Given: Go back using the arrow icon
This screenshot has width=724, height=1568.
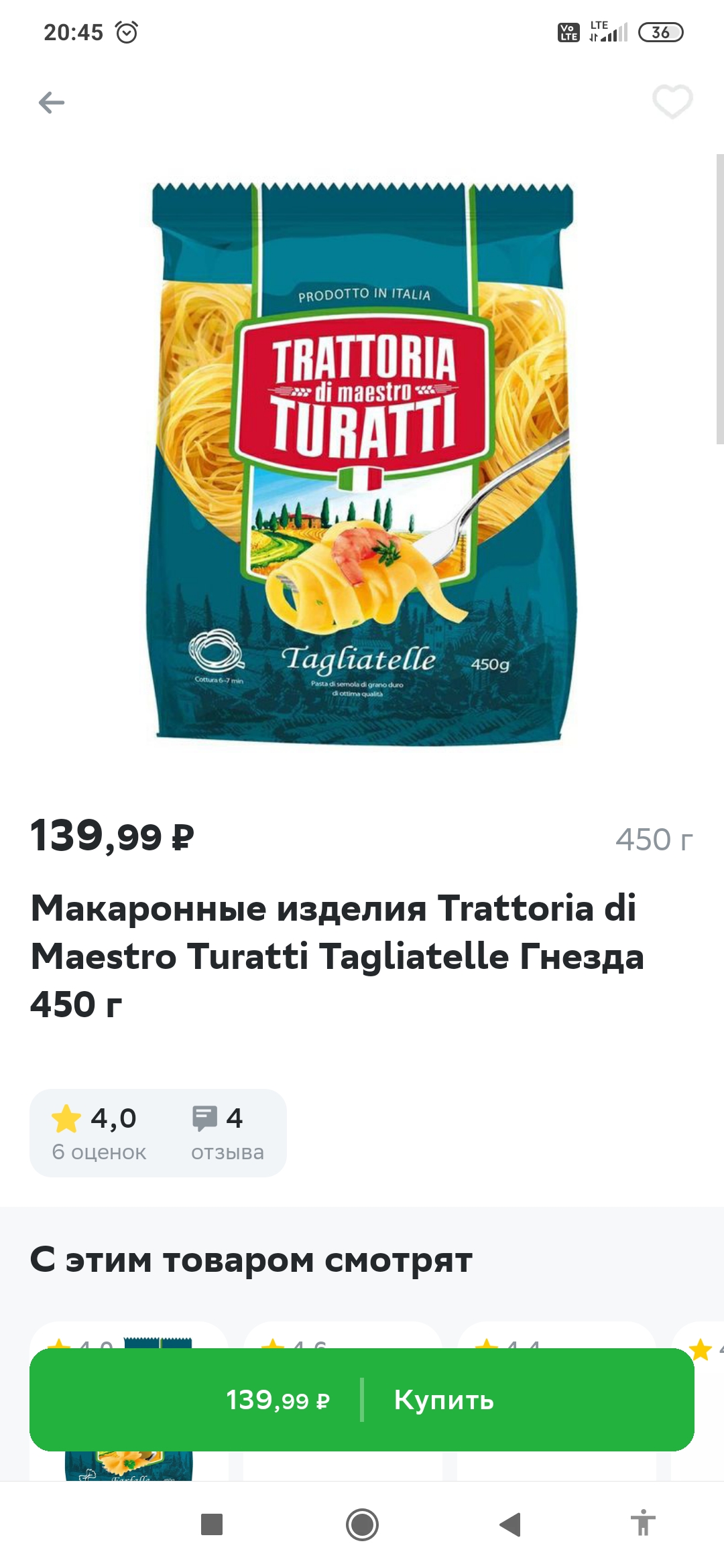Looking at the screenshot, I should (x=52, y=103).
